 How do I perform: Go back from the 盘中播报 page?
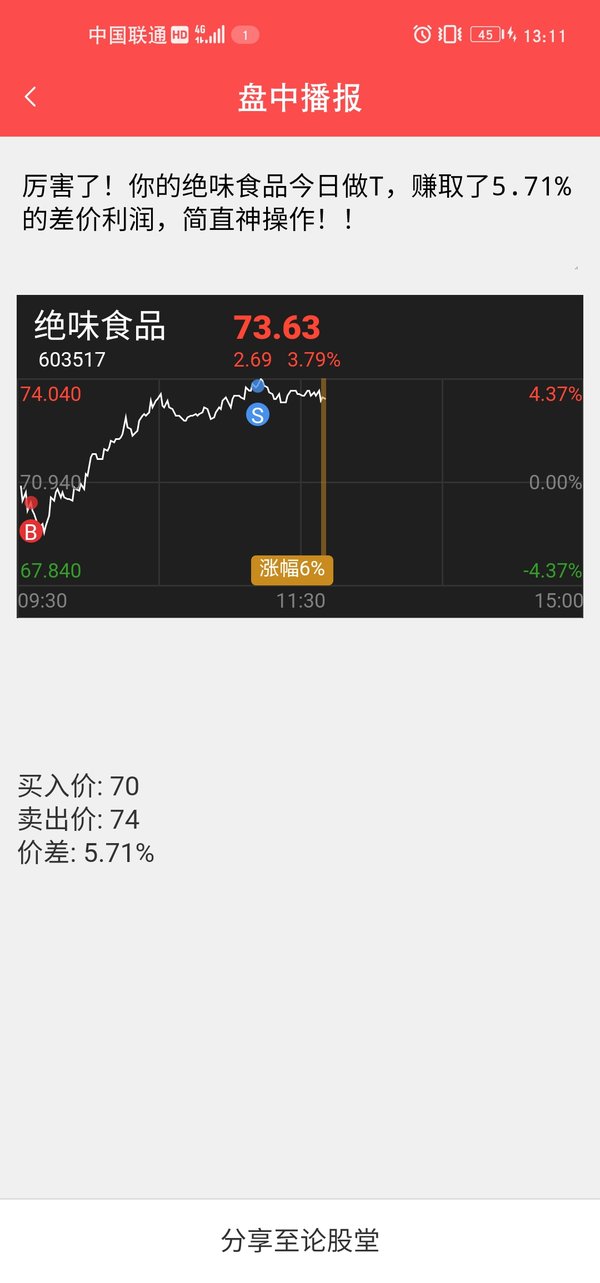click(x=30, y=97)
